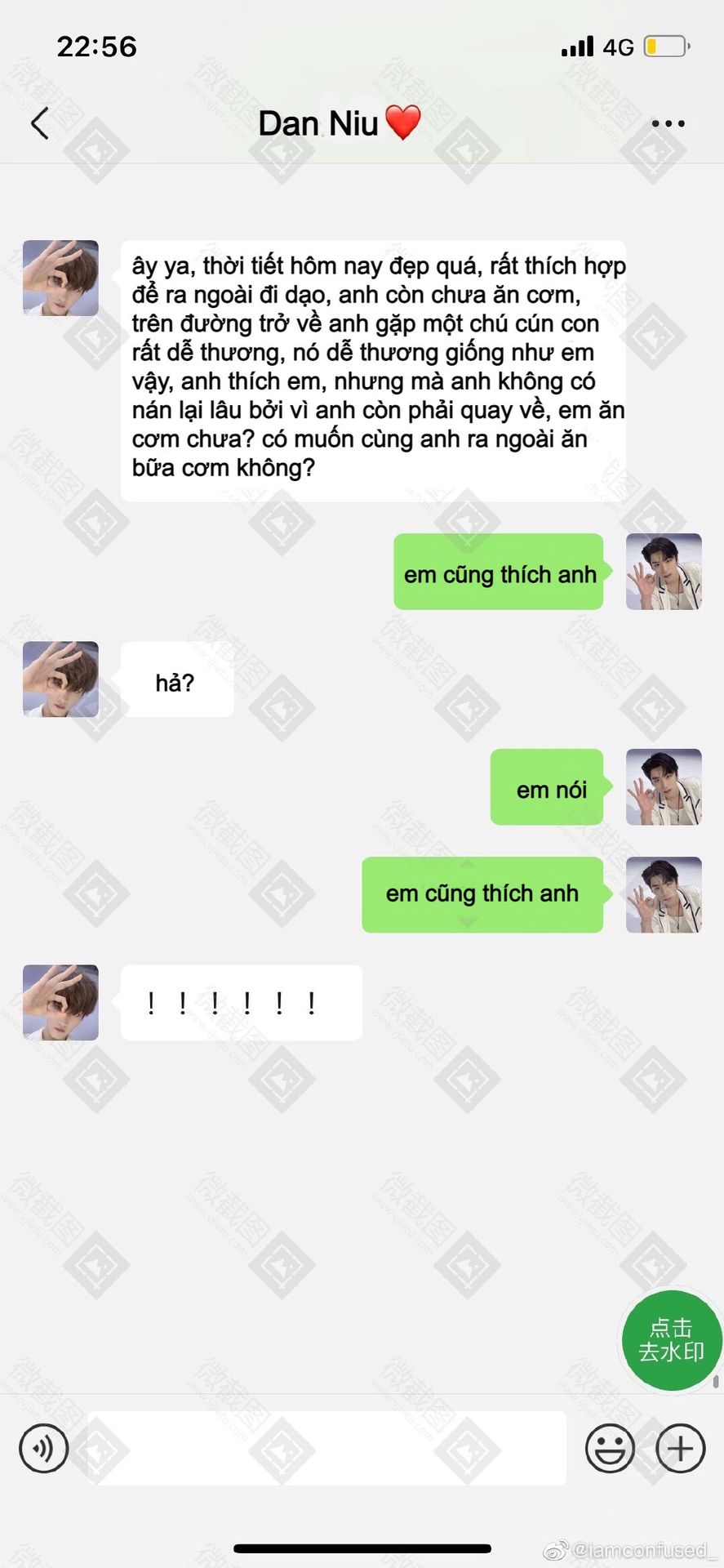Tap the green 点击去水印 button
This screenshot has height=1568, width=724.
[670, 1340]
